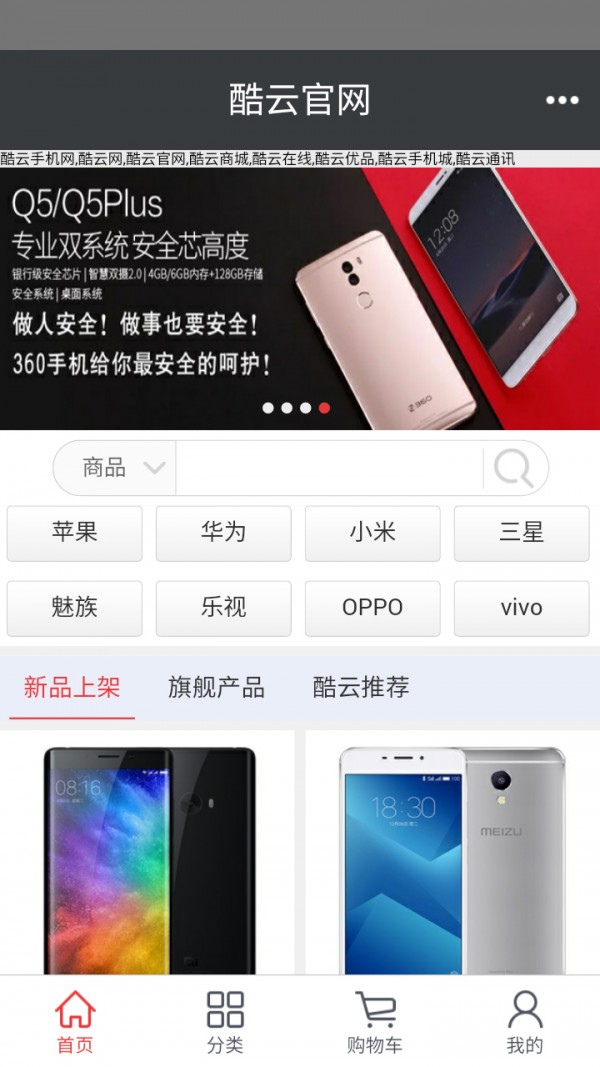
Task: Tap the magnifier search icon
Action: (x=514, y=468)
